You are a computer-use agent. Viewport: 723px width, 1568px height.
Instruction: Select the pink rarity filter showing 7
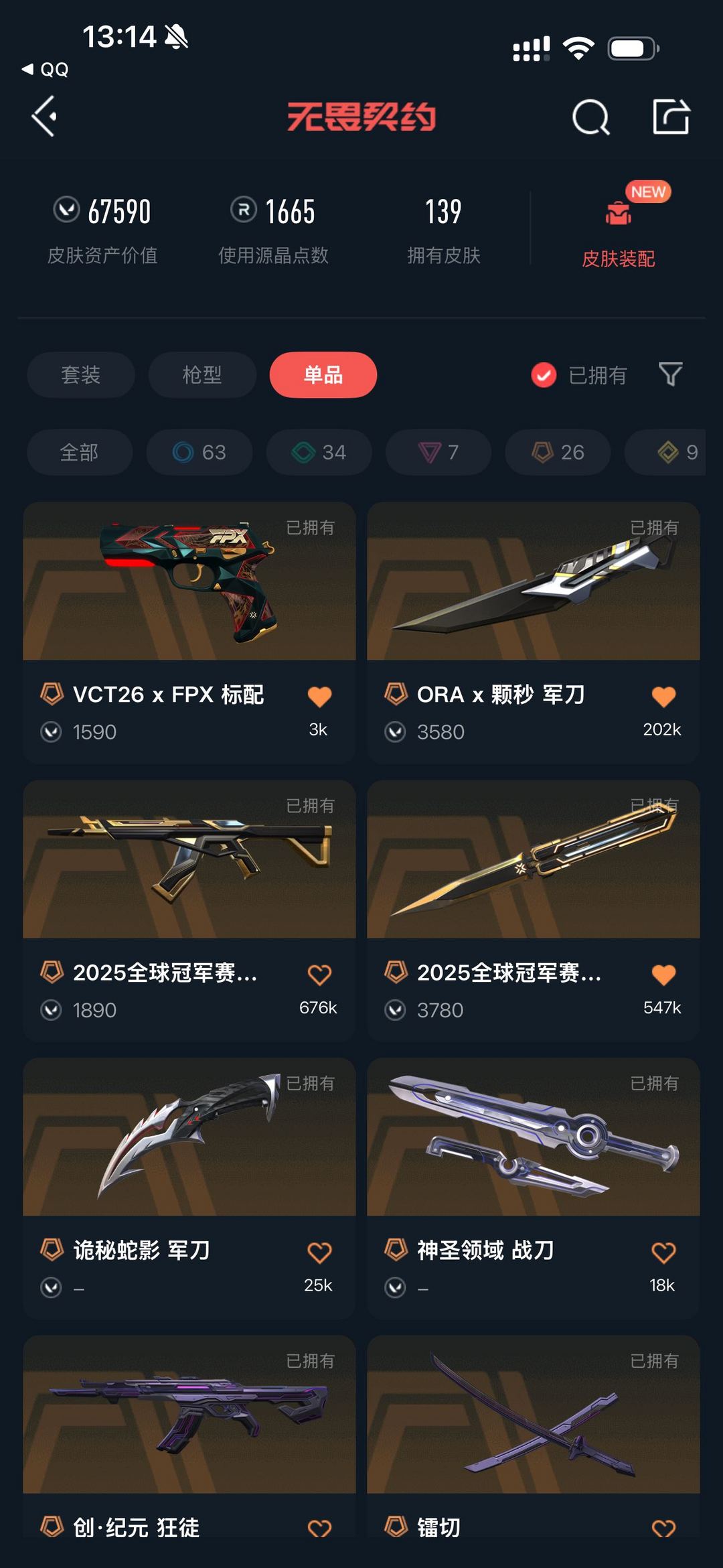tap(437, 452)
